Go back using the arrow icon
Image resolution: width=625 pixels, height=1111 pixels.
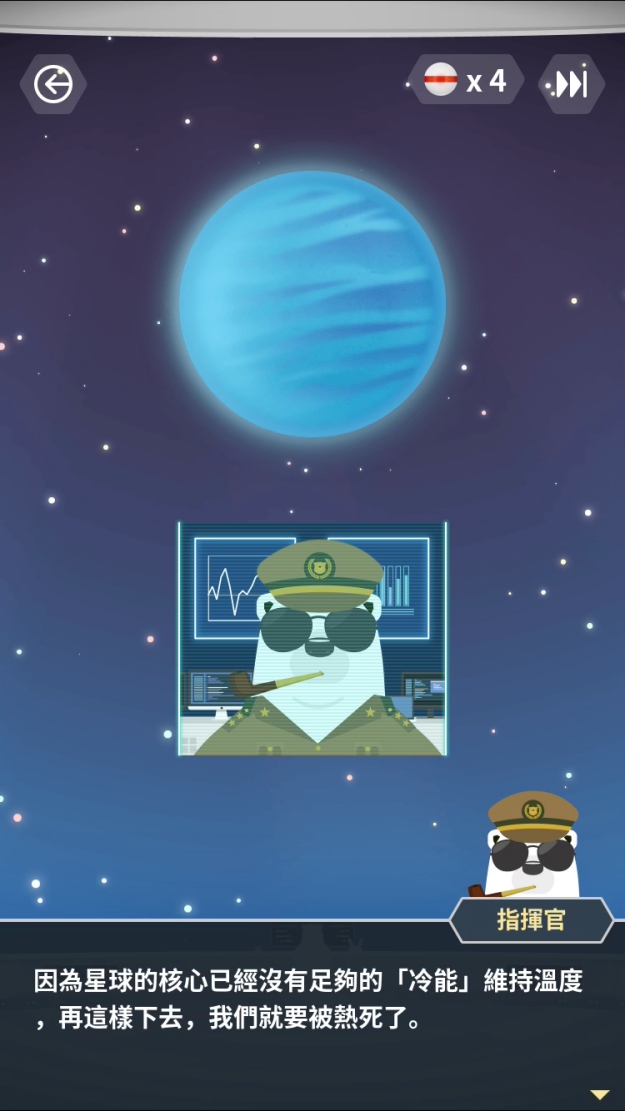[53, 84]
